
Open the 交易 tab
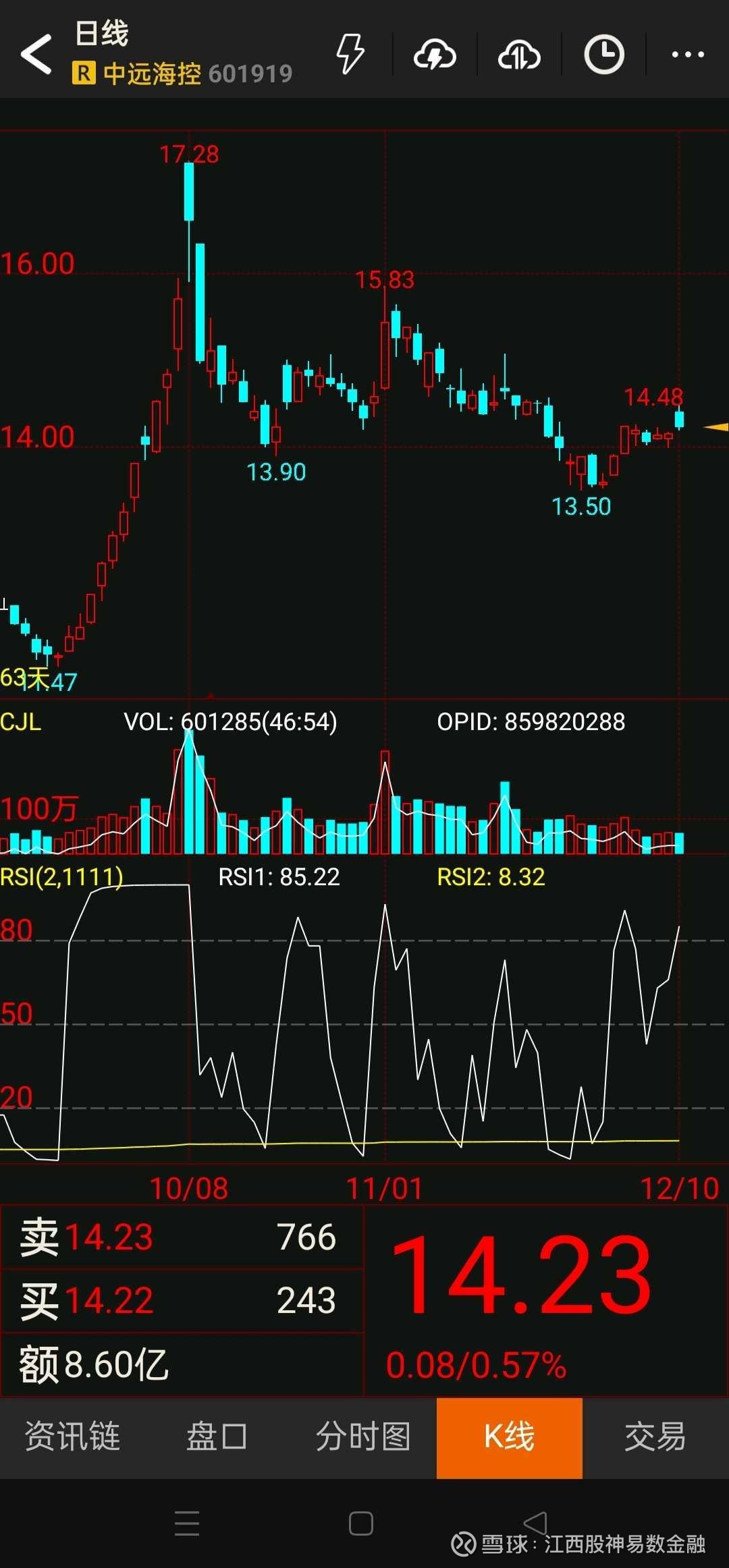[x=655, y=1436]
